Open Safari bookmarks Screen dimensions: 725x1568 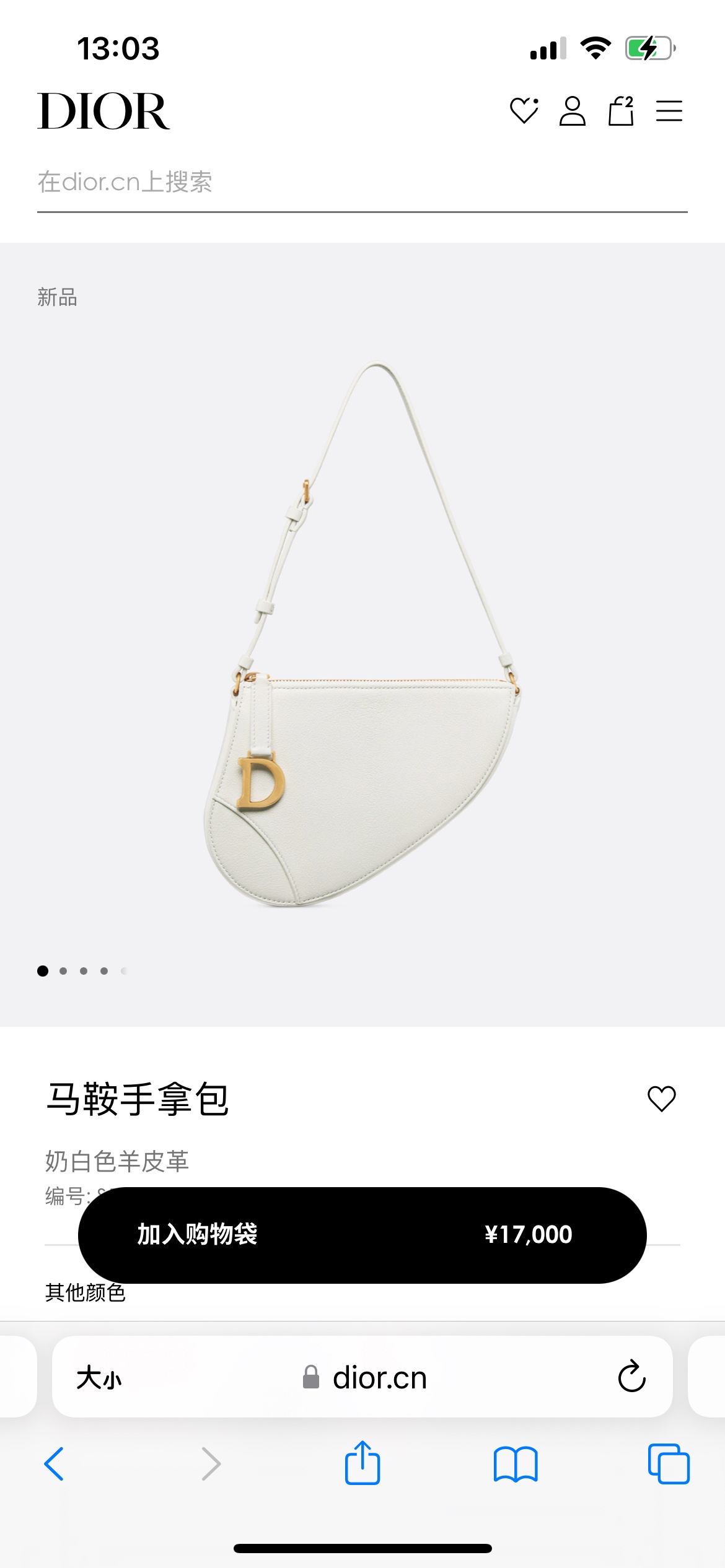click(x=516, y=1464)
